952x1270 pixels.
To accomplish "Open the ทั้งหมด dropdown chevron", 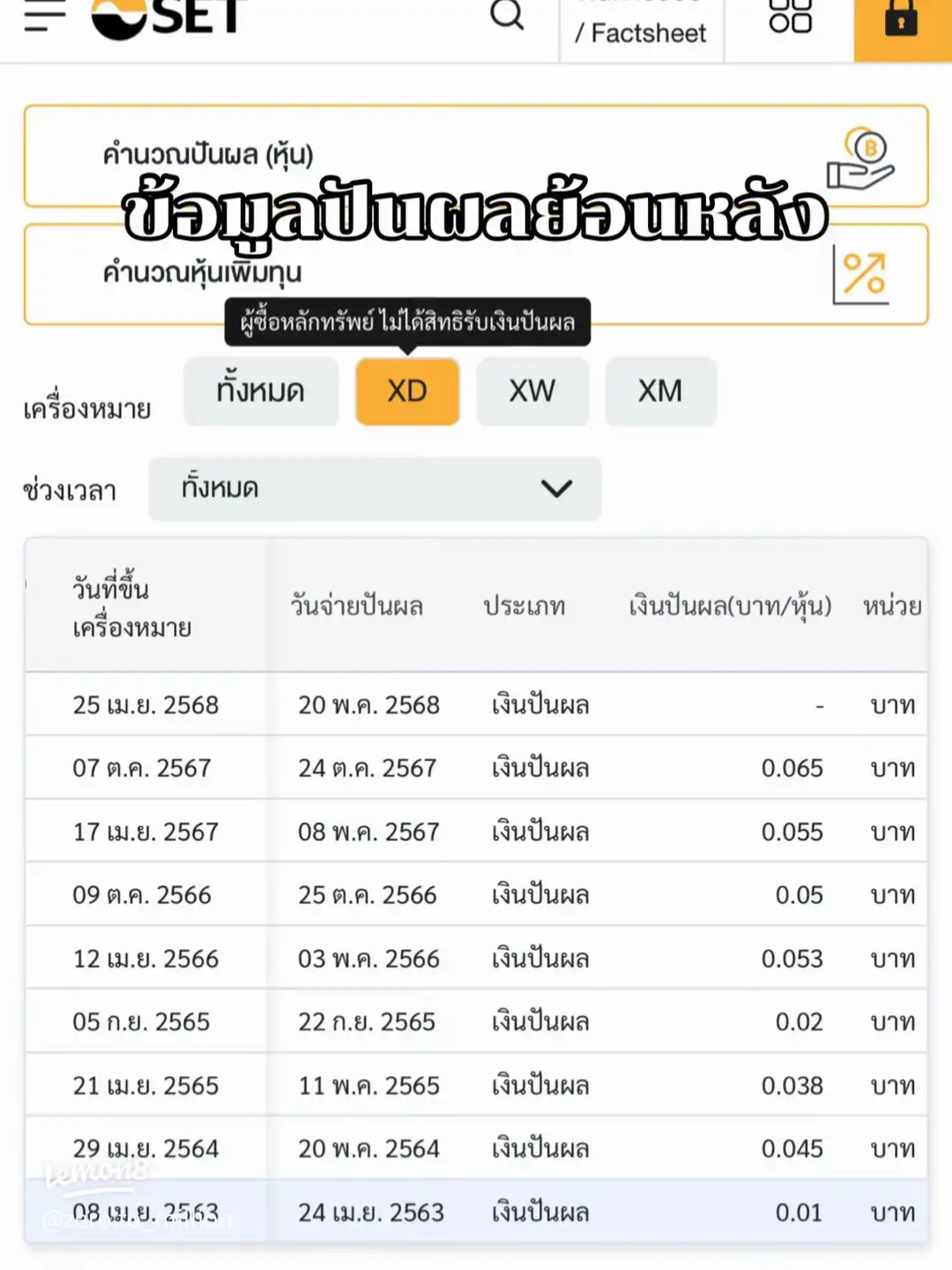I will (x=554, y=489).
